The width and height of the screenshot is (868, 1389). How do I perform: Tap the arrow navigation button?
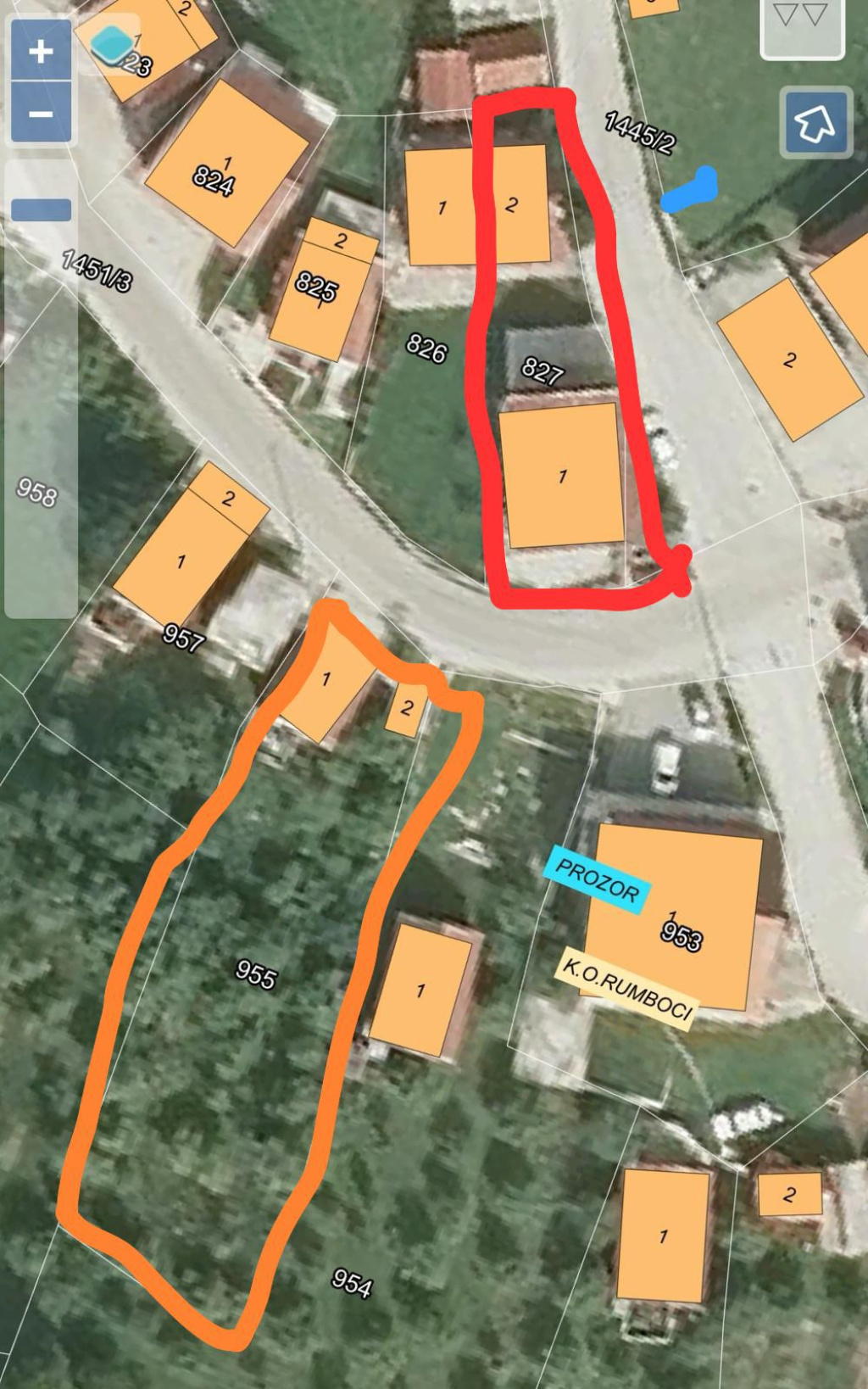(815, 124)
